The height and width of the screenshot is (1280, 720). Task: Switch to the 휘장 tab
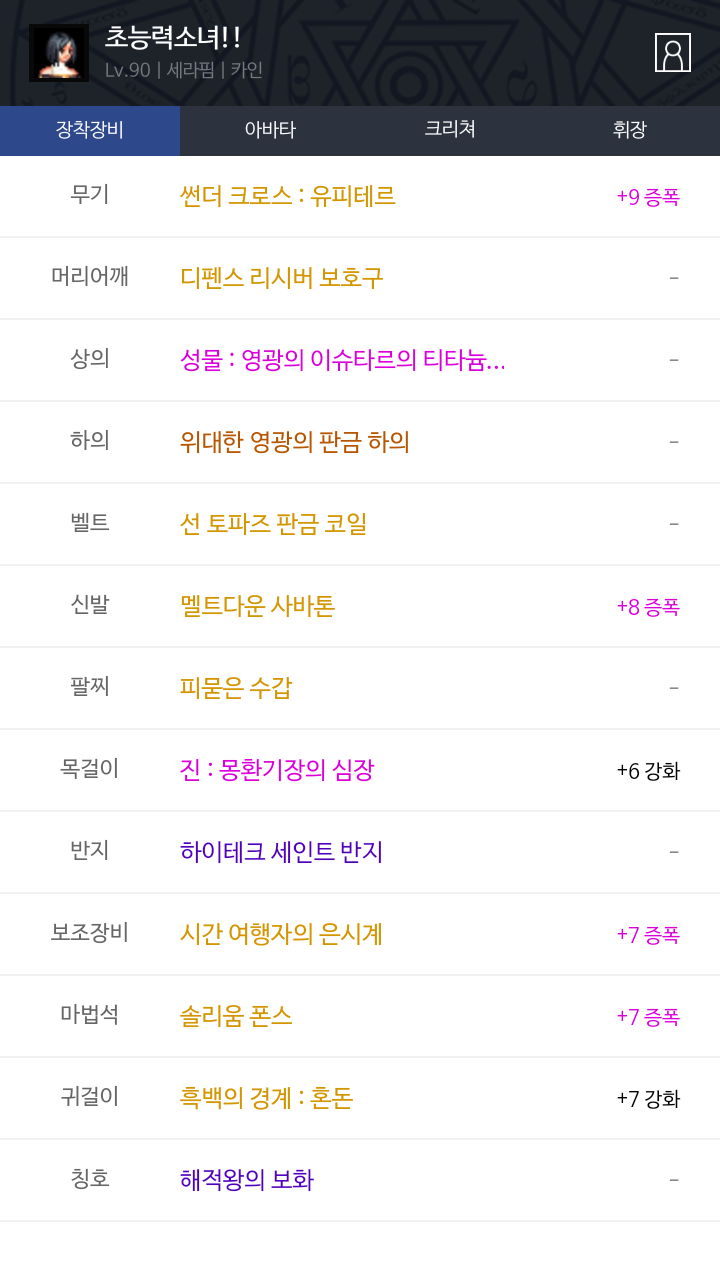coord(630,130)
